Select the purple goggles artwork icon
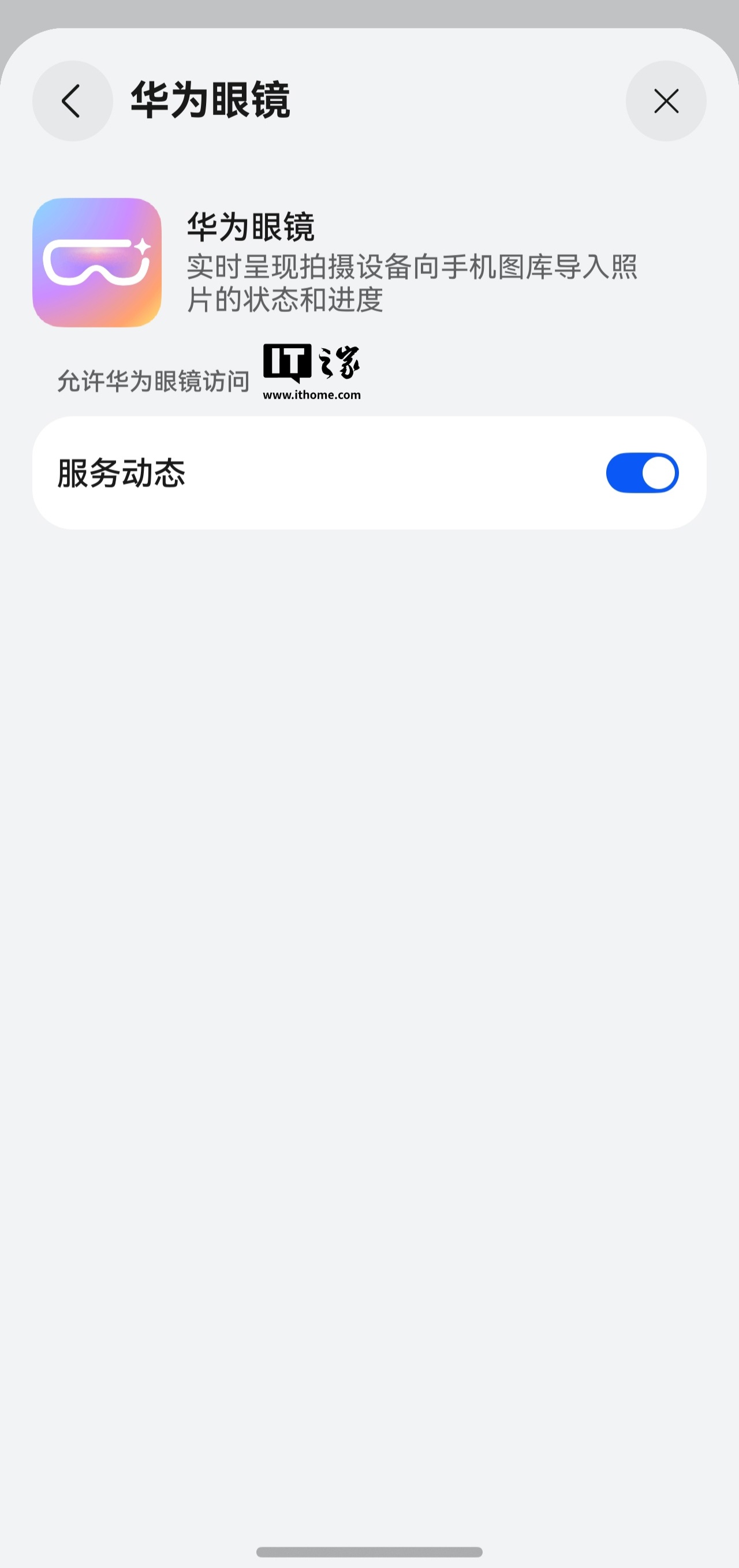The height and width of the screenshot is (1568, 739). (x=98, y=262)
